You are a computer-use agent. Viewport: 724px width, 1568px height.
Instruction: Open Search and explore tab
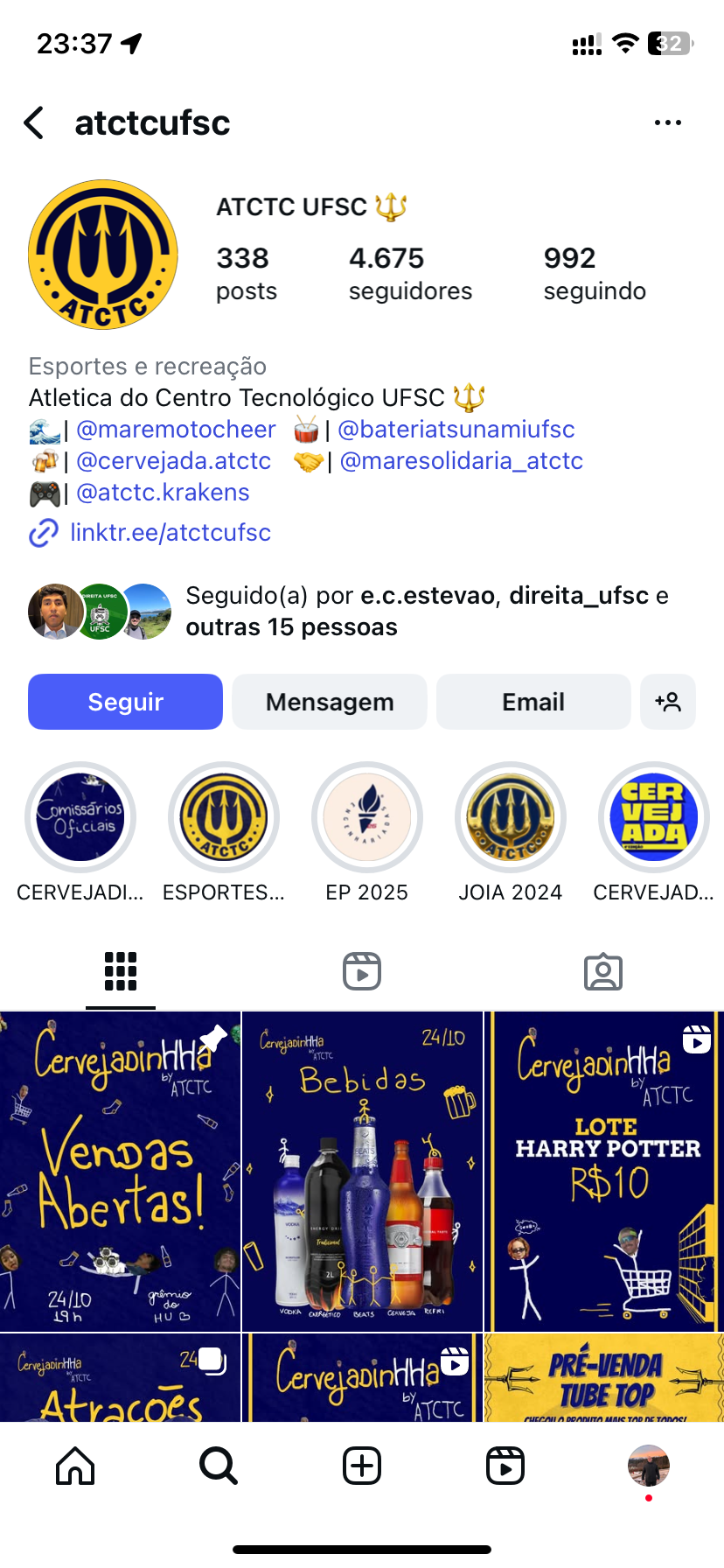(219, 1466)
